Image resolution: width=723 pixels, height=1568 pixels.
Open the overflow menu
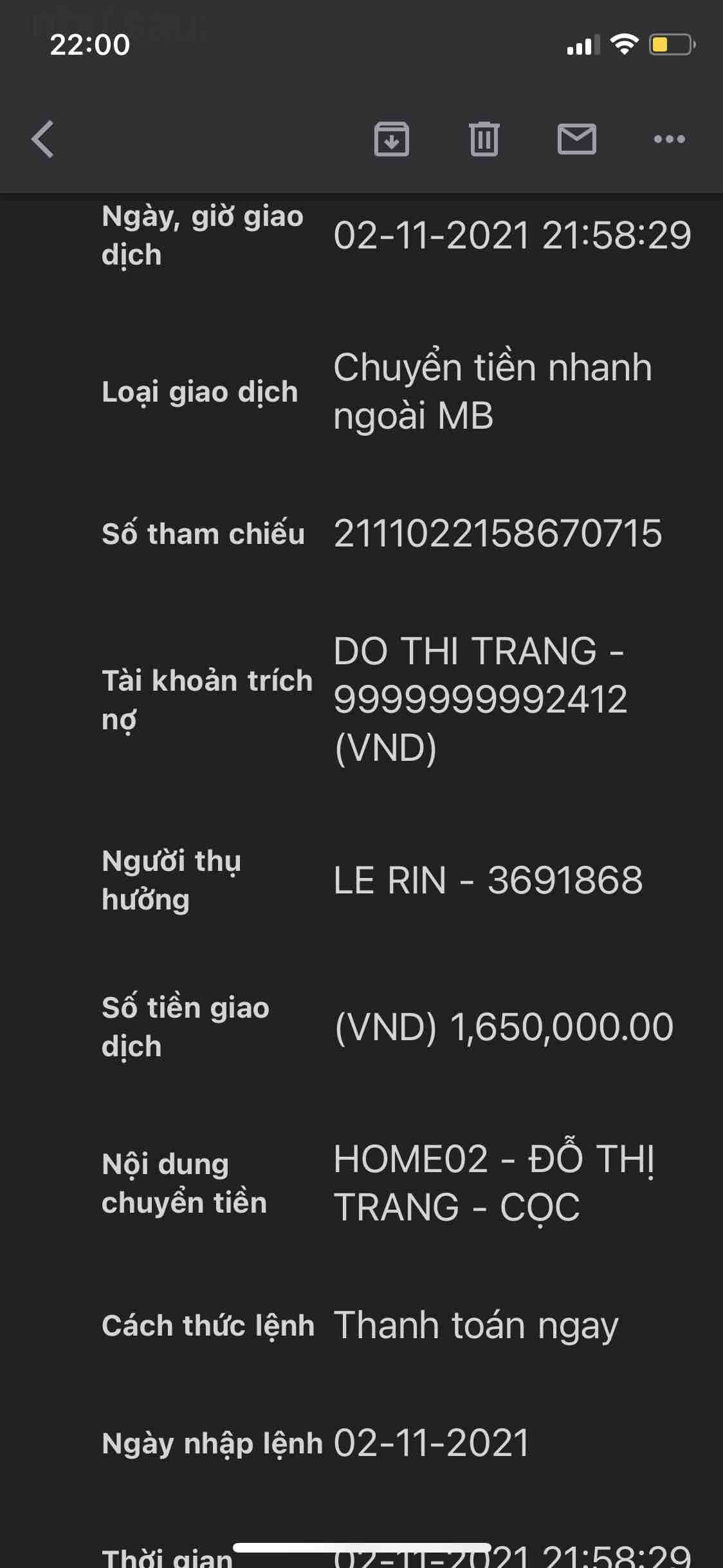point(670,139)
